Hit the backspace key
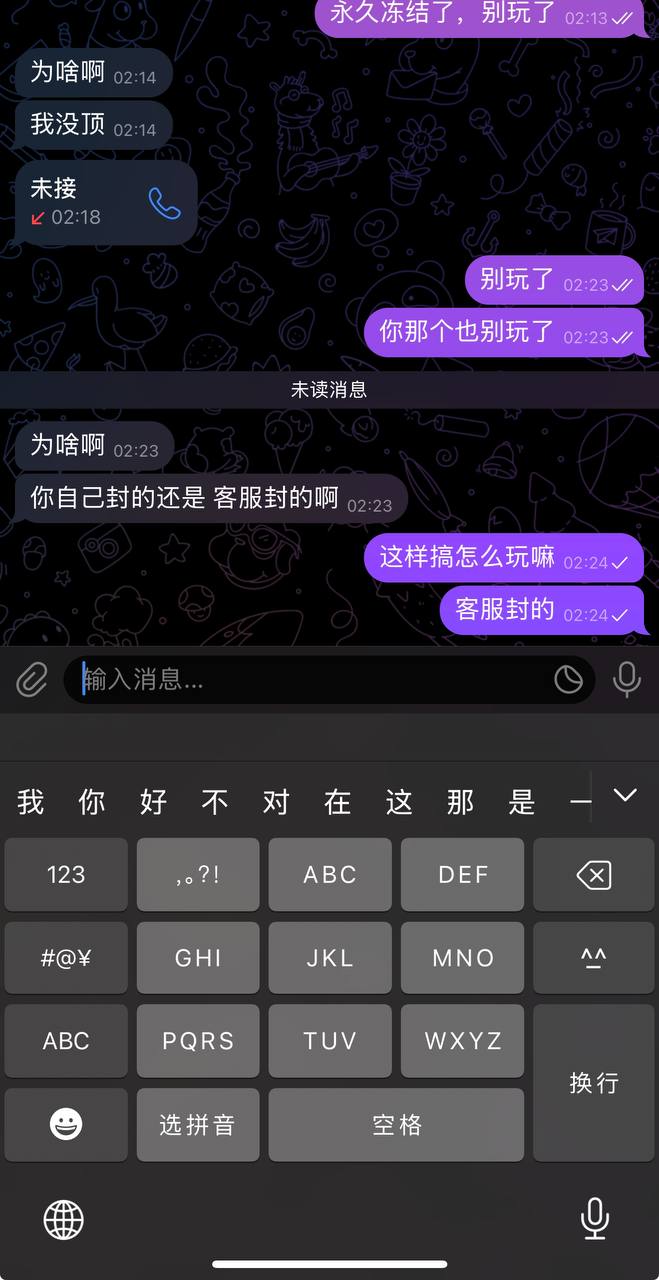Screen dimensions: 659x1280 point(594,875)
